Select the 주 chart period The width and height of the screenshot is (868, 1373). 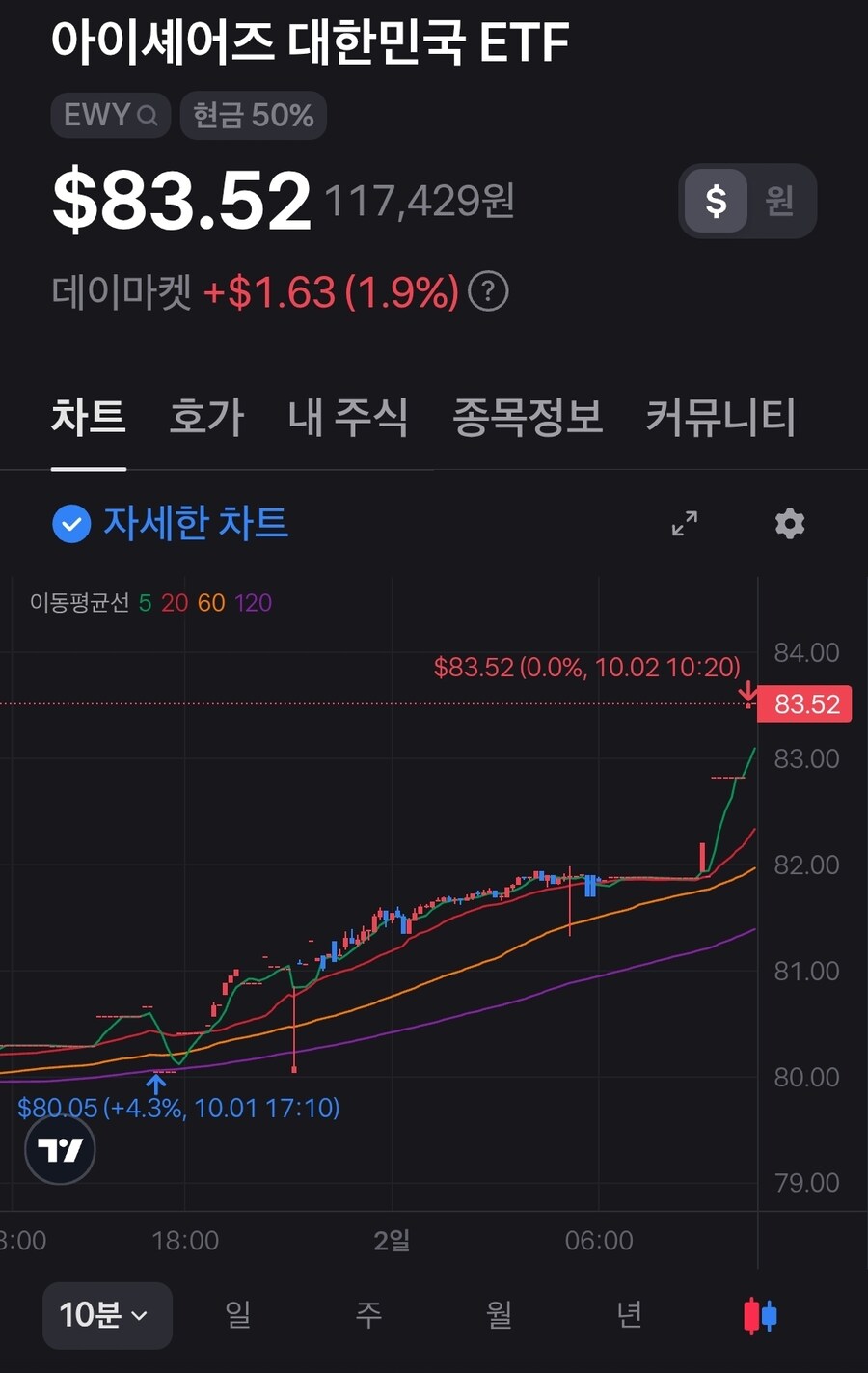[x=368, y=1315]
